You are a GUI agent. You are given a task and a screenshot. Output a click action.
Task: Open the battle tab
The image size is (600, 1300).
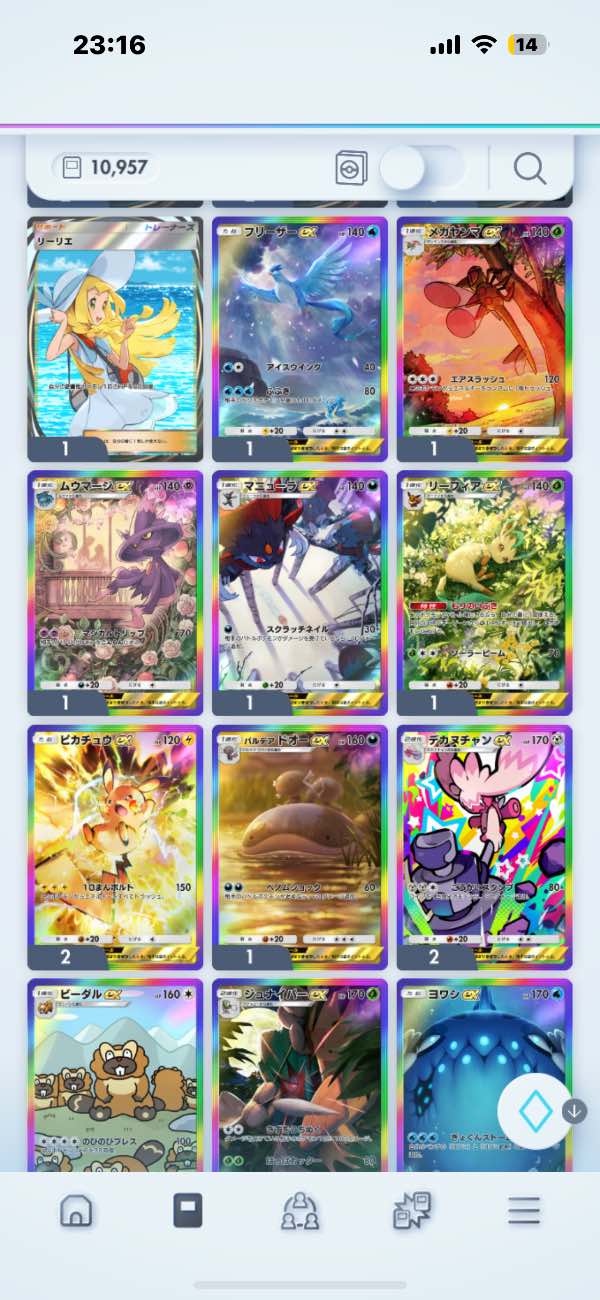(411, 1210)
